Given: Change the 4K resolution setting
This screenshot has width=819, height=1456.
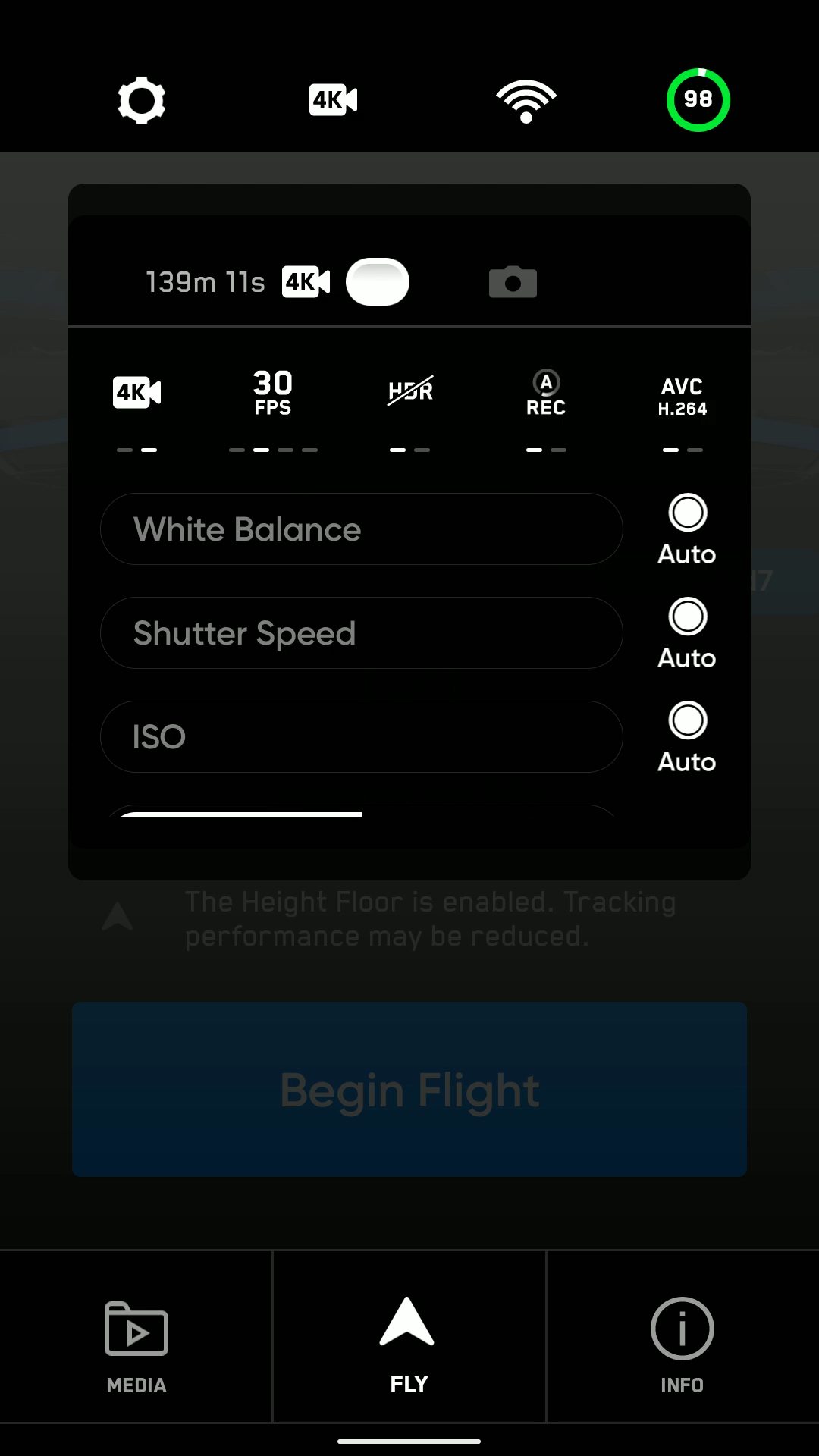Looking at the screenshot, I should click(137, 394).
